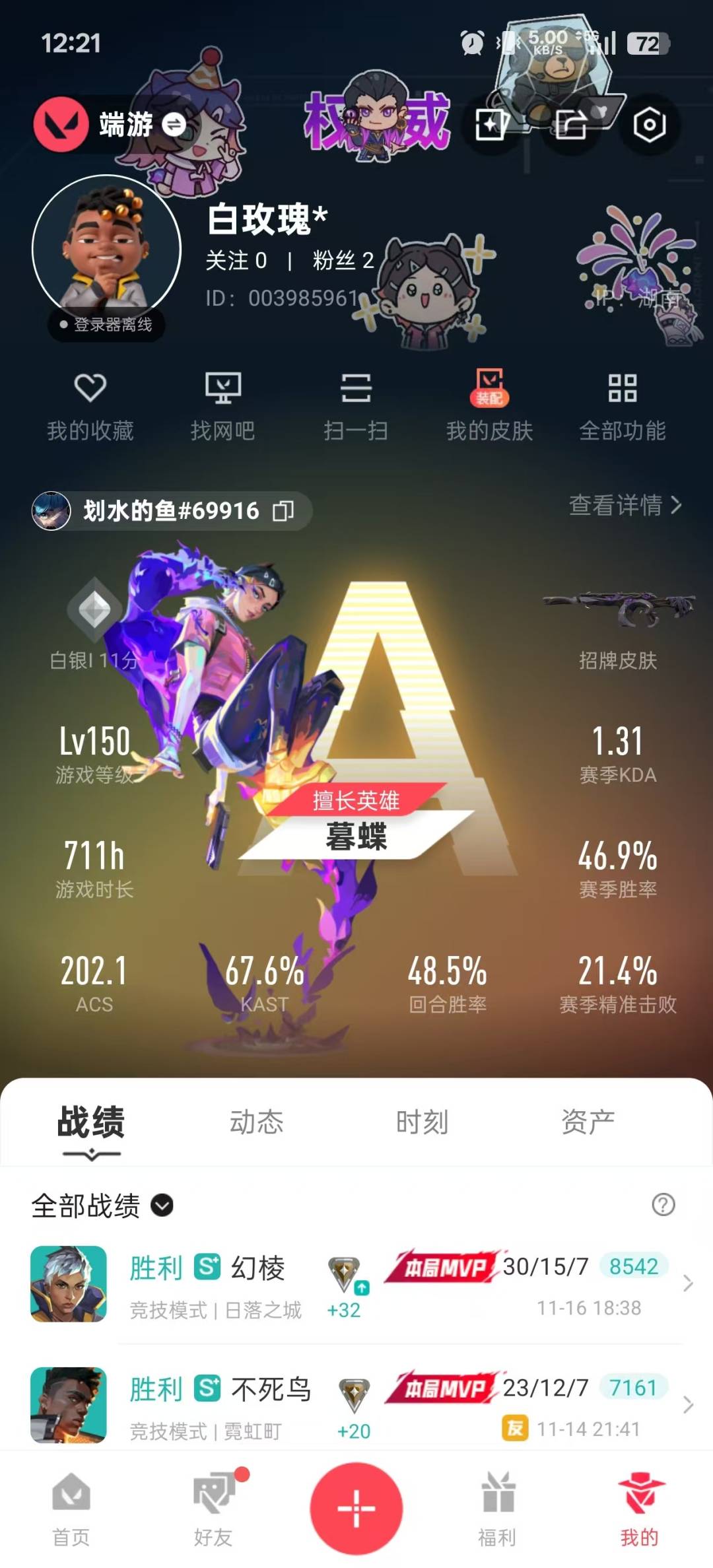Open the match records help icon
The image size is (713, 1568).
click(x=663, y=1205)
